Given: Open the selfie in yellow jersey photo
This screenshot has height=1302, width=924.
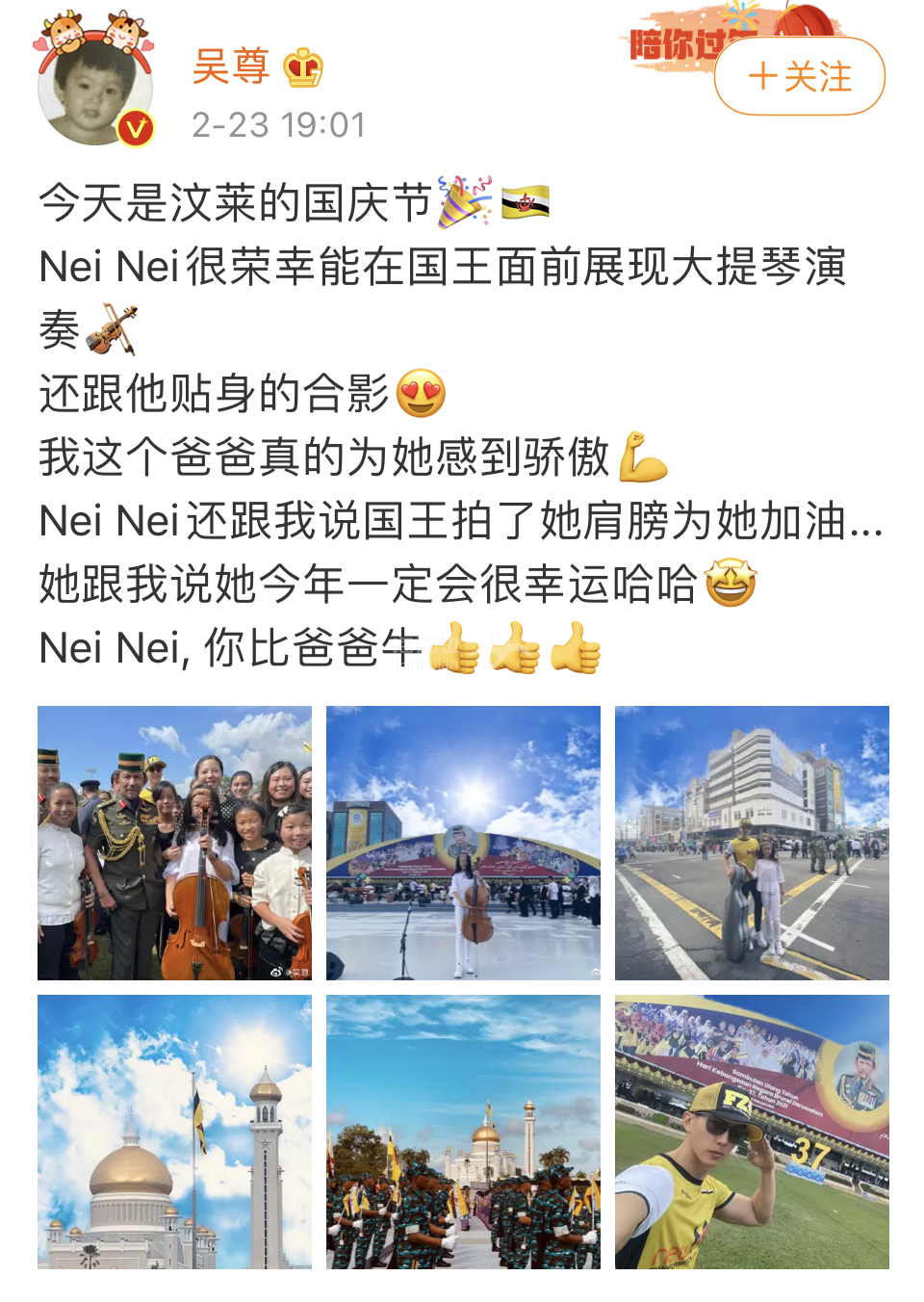Looking at the screenshot, I should (752, 1132).
